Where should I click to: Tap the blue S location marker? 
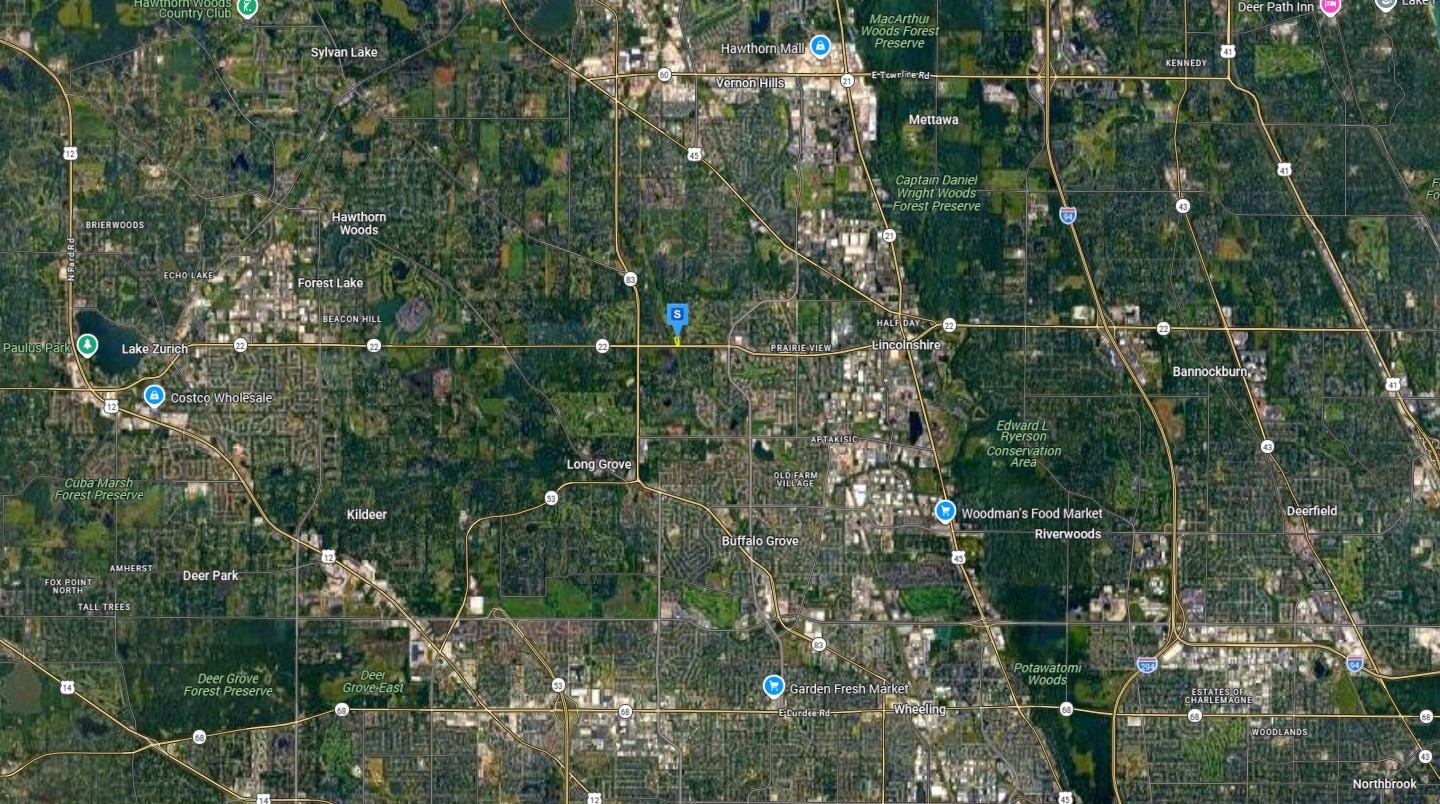(x=677, y=316)
